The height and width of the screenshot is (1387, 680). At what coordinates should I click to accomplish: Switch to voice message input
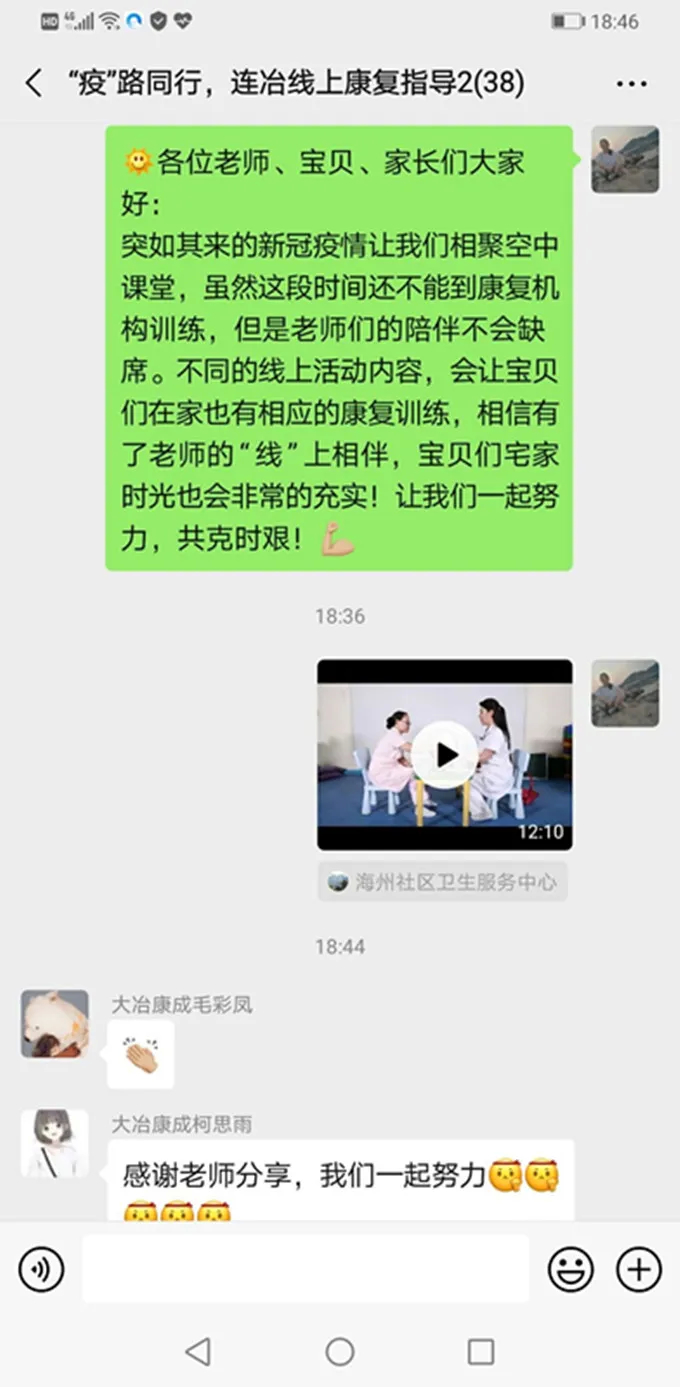pos(41,1270)
